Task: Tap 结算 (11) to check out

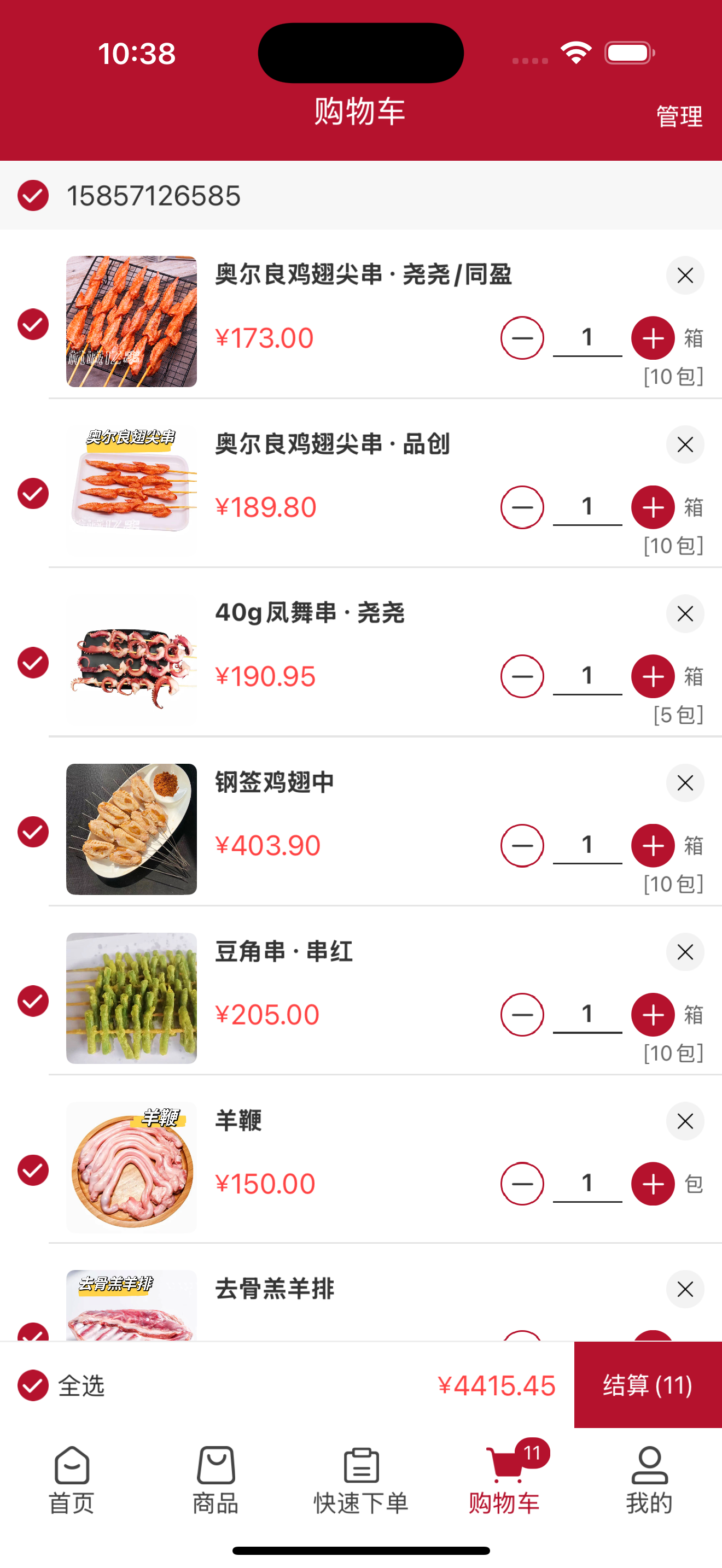Action: [x=648, y=1385]
